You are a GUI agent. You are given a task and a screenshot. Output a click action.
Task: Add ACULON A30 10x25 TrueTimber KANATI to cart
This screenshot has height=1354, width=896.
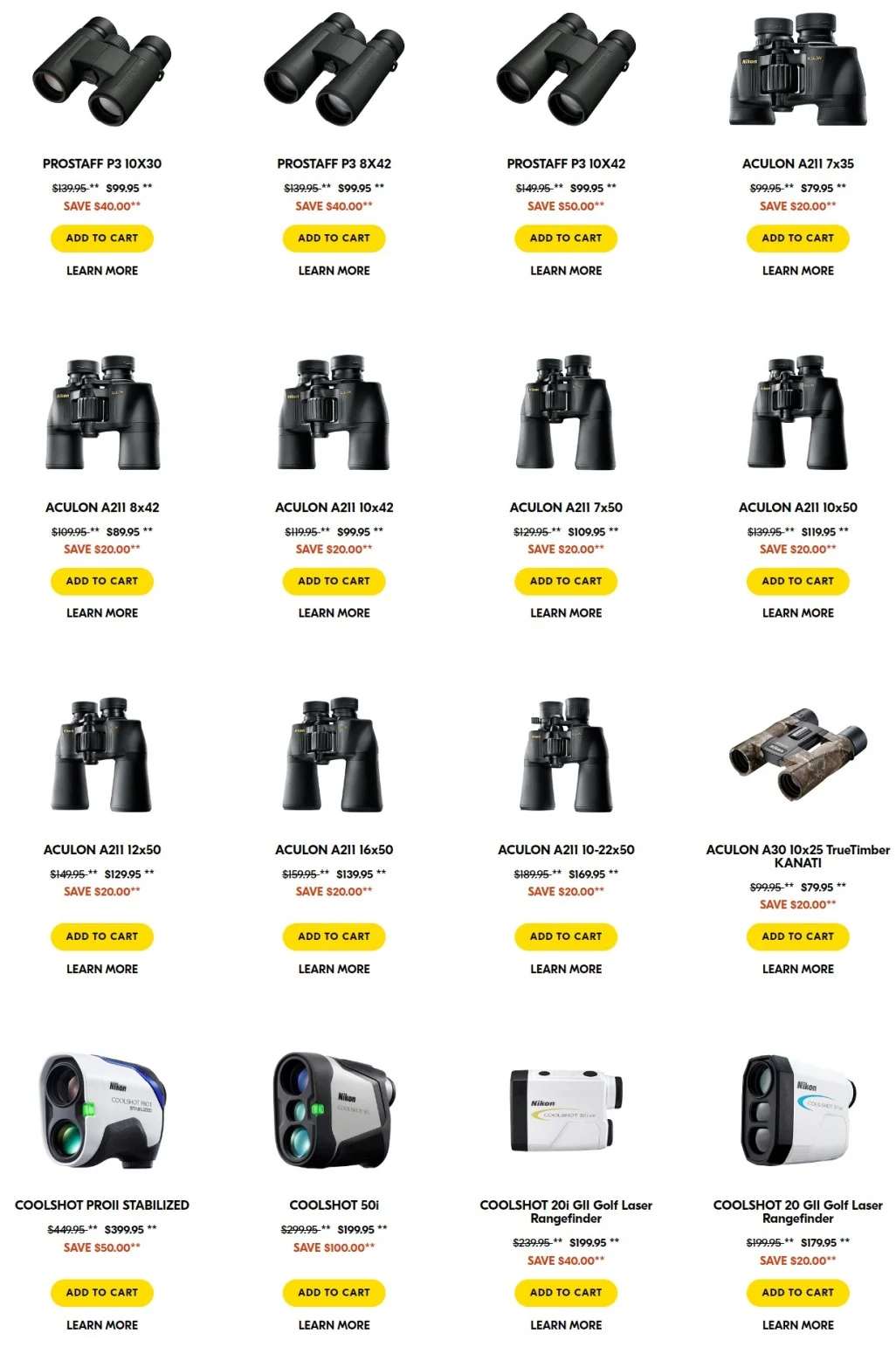click(797, 936)
